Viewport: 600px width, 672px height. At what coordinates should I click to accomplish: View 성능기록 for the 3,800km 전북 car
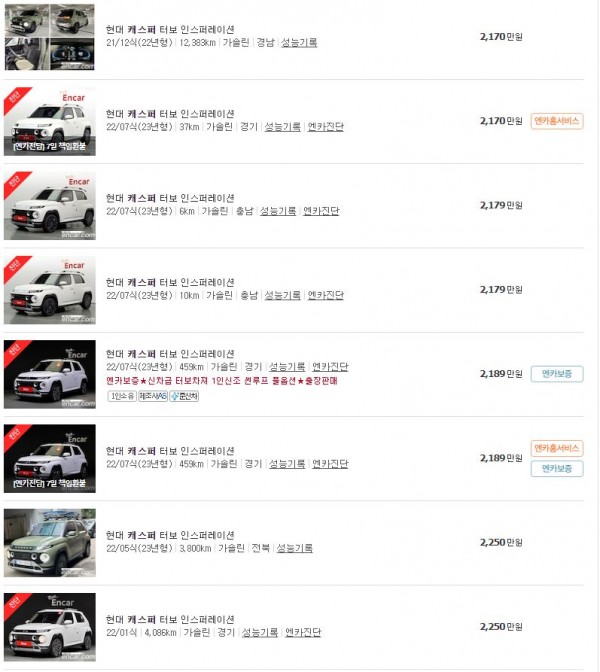coord(294,548)
